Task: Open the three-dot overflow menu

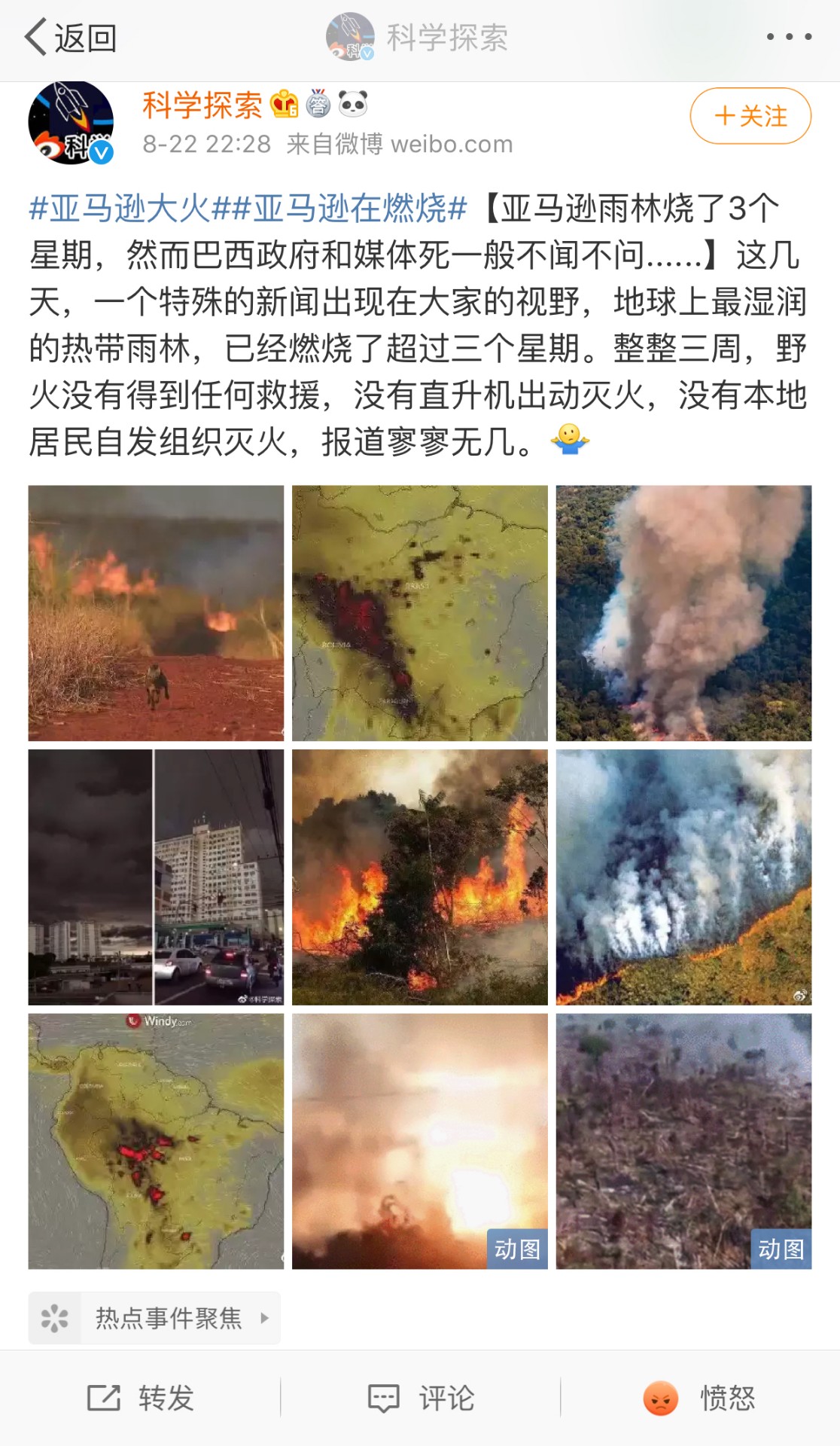Action: click(x=788, y=36)
